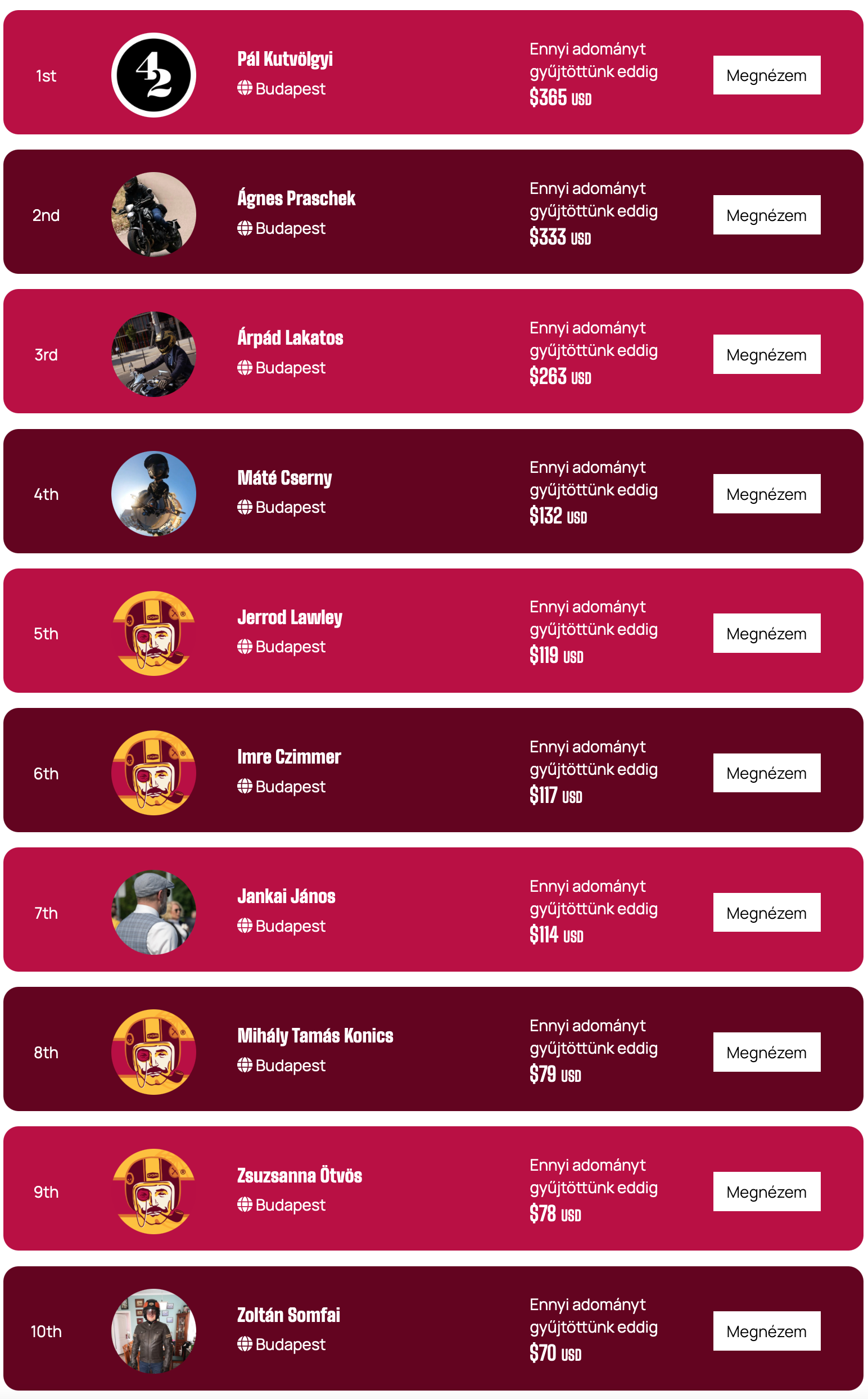Open Zsuzsanna Ötvös's Megnézem button
Viewport: 868px width, 1399px height.
[766, 1191]
